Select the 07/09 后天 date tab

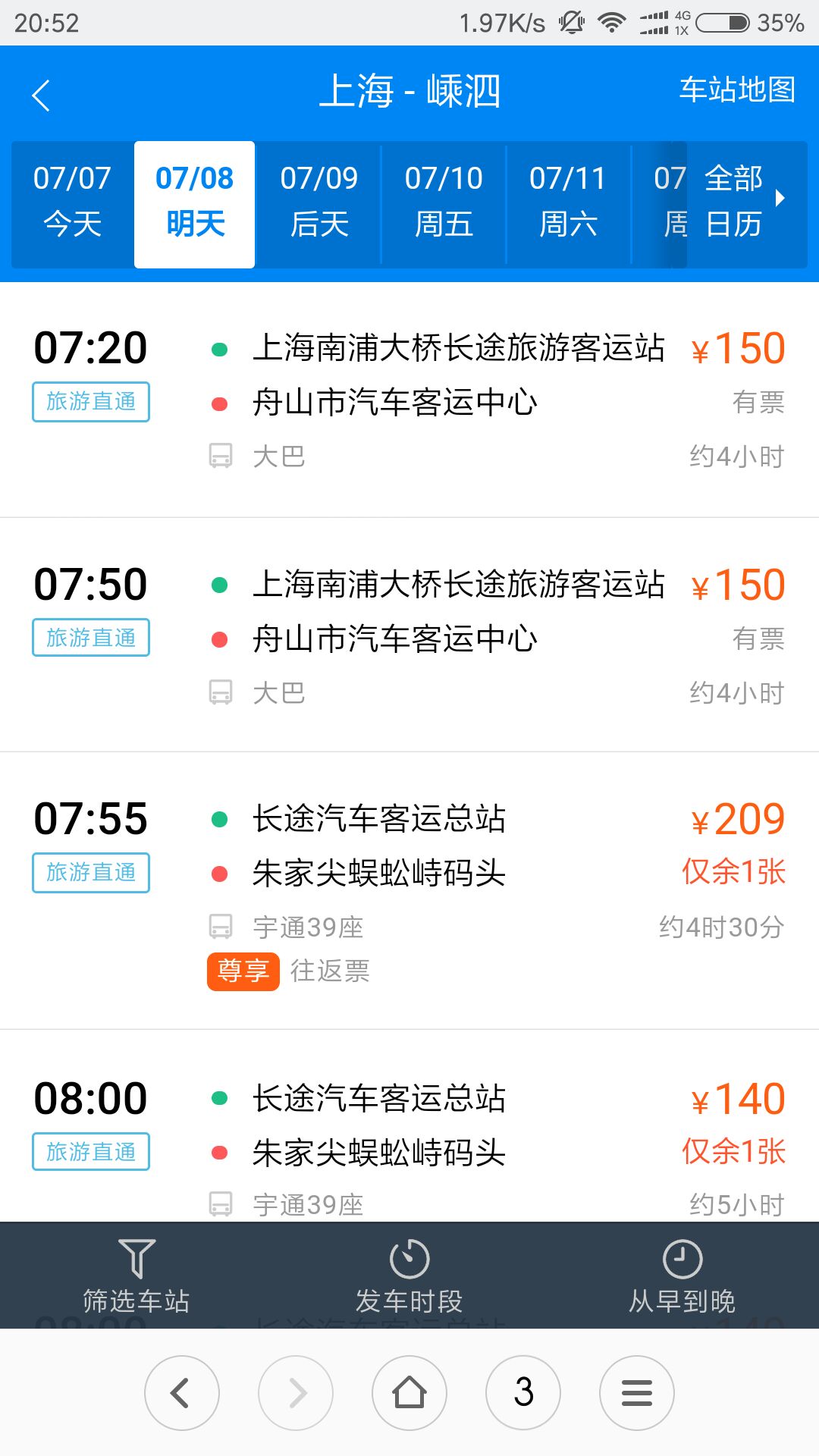pos(319,202)
